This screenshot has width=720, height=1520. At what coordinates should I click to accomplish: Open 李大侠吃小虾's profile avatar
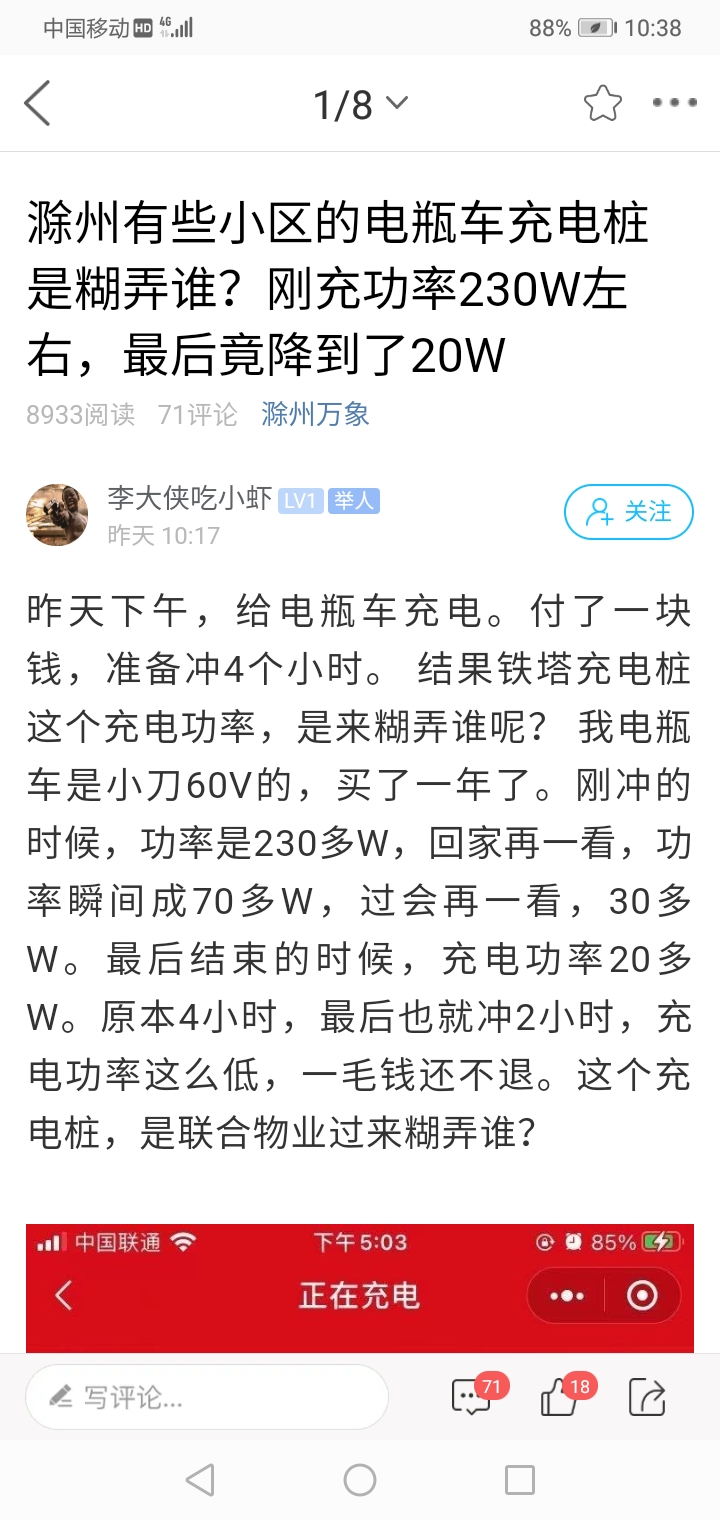pos(57,515)
